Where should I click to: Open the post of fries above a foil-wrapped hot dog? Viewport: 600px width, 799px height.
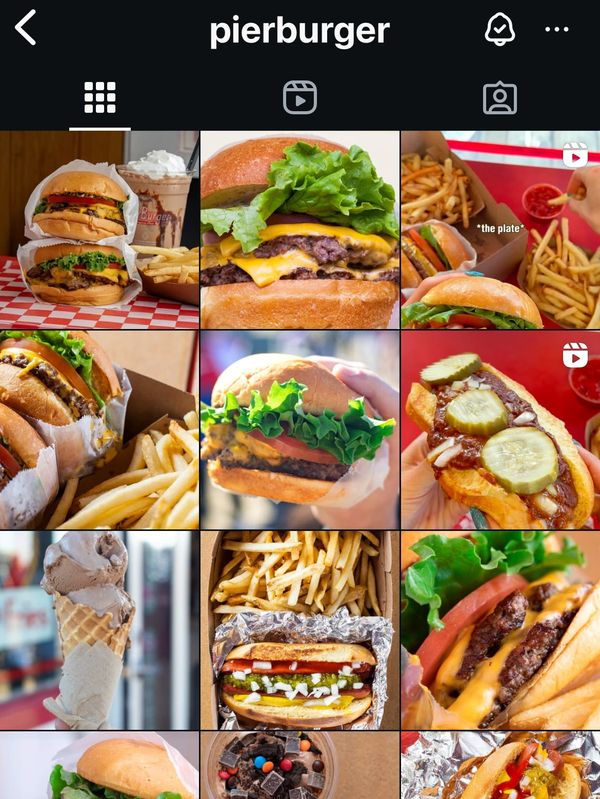[x=300, y=630]
